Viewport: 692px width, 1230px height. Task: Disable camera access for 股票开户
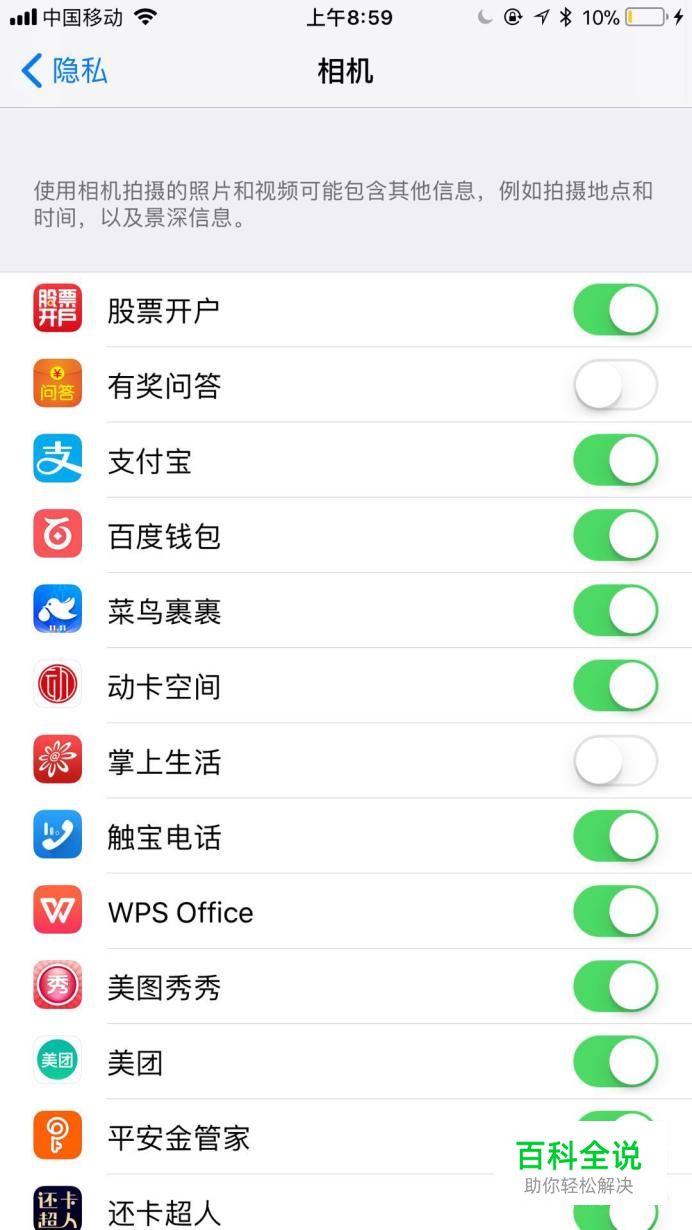point(615,310)
